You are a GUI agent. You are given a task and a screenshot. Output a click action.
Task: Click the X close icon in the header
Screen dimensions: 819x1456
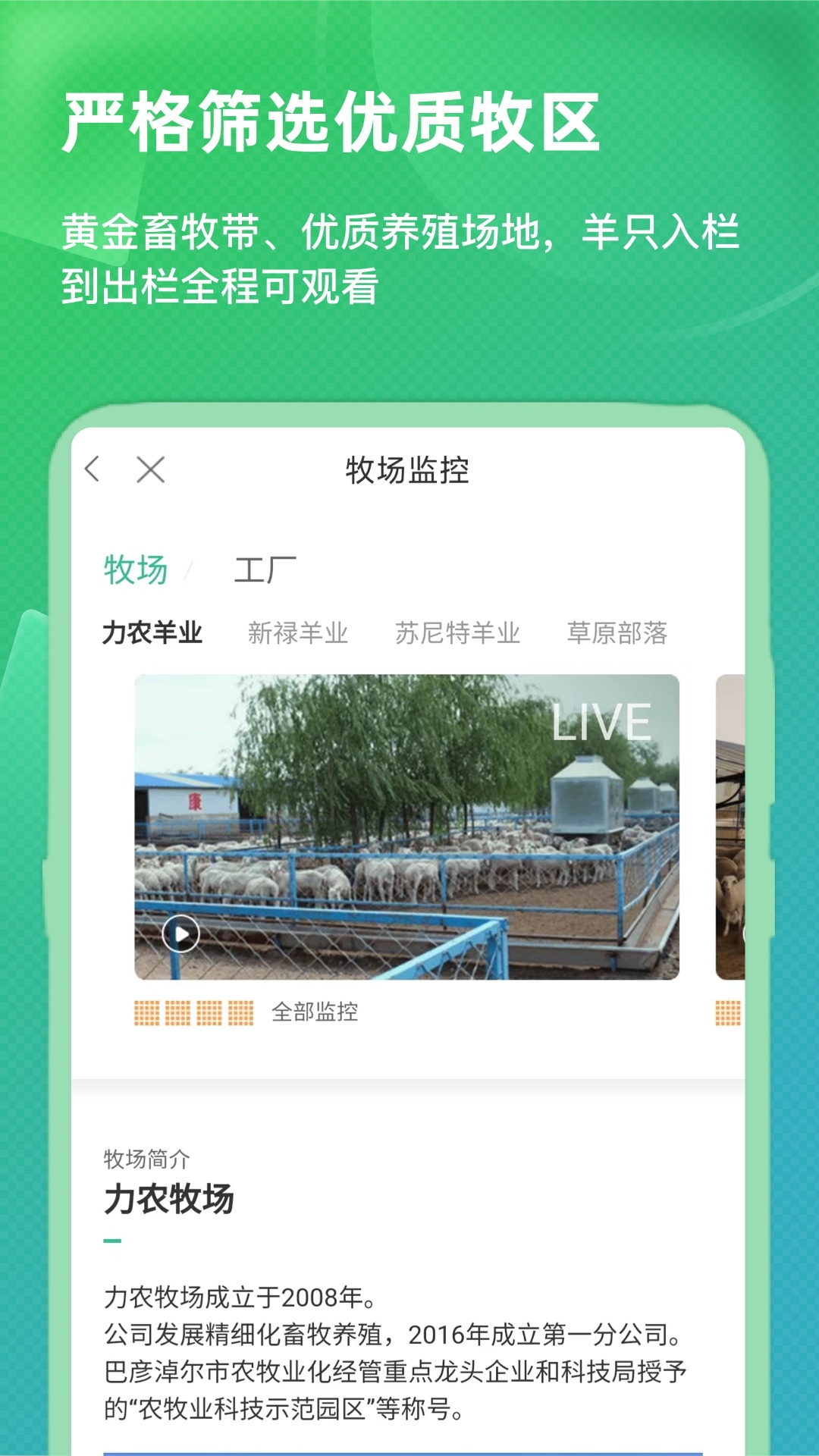(x=151, y=470)
